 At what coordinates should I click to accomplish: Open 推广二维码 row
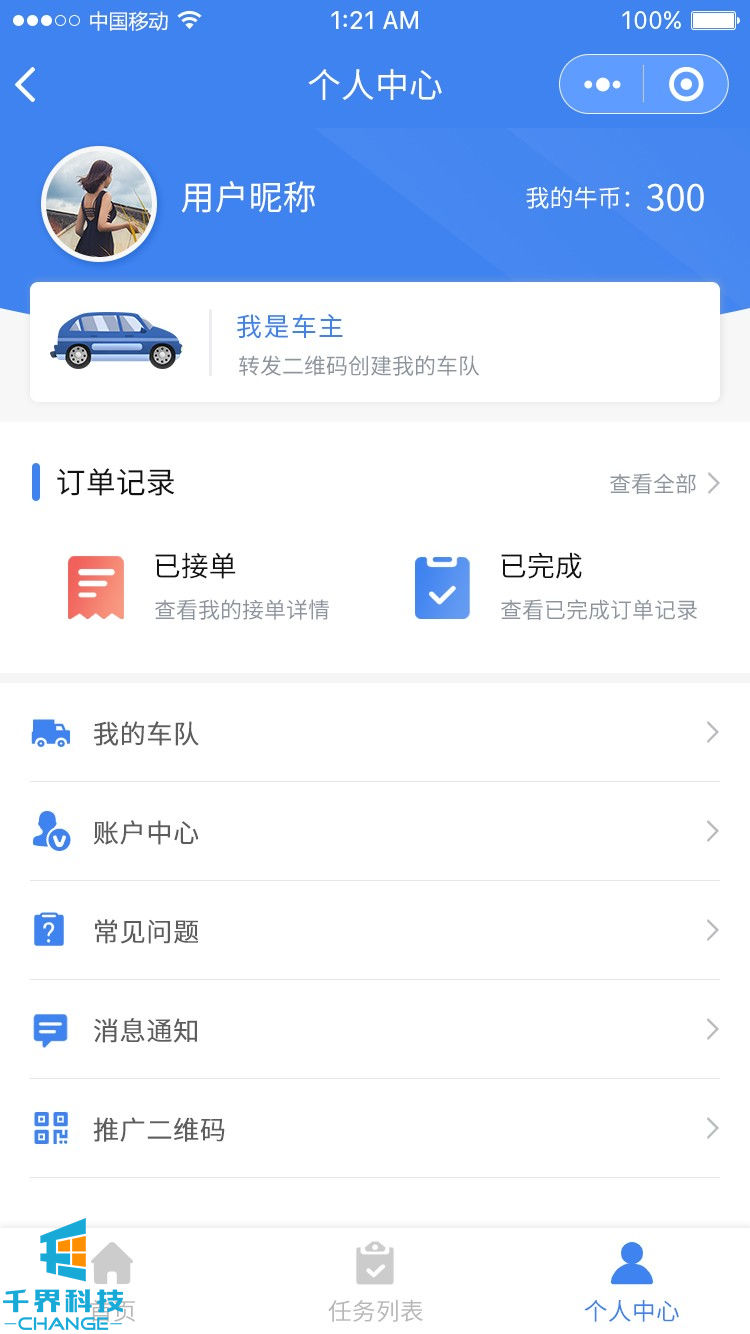(x=375, y=1129)
